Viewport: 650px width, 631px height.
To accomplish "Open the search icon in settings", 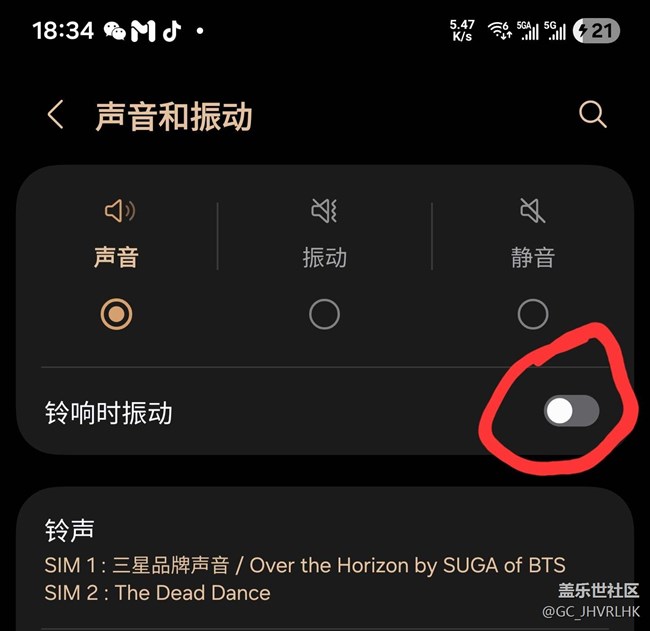I will [x=592, y=115].
